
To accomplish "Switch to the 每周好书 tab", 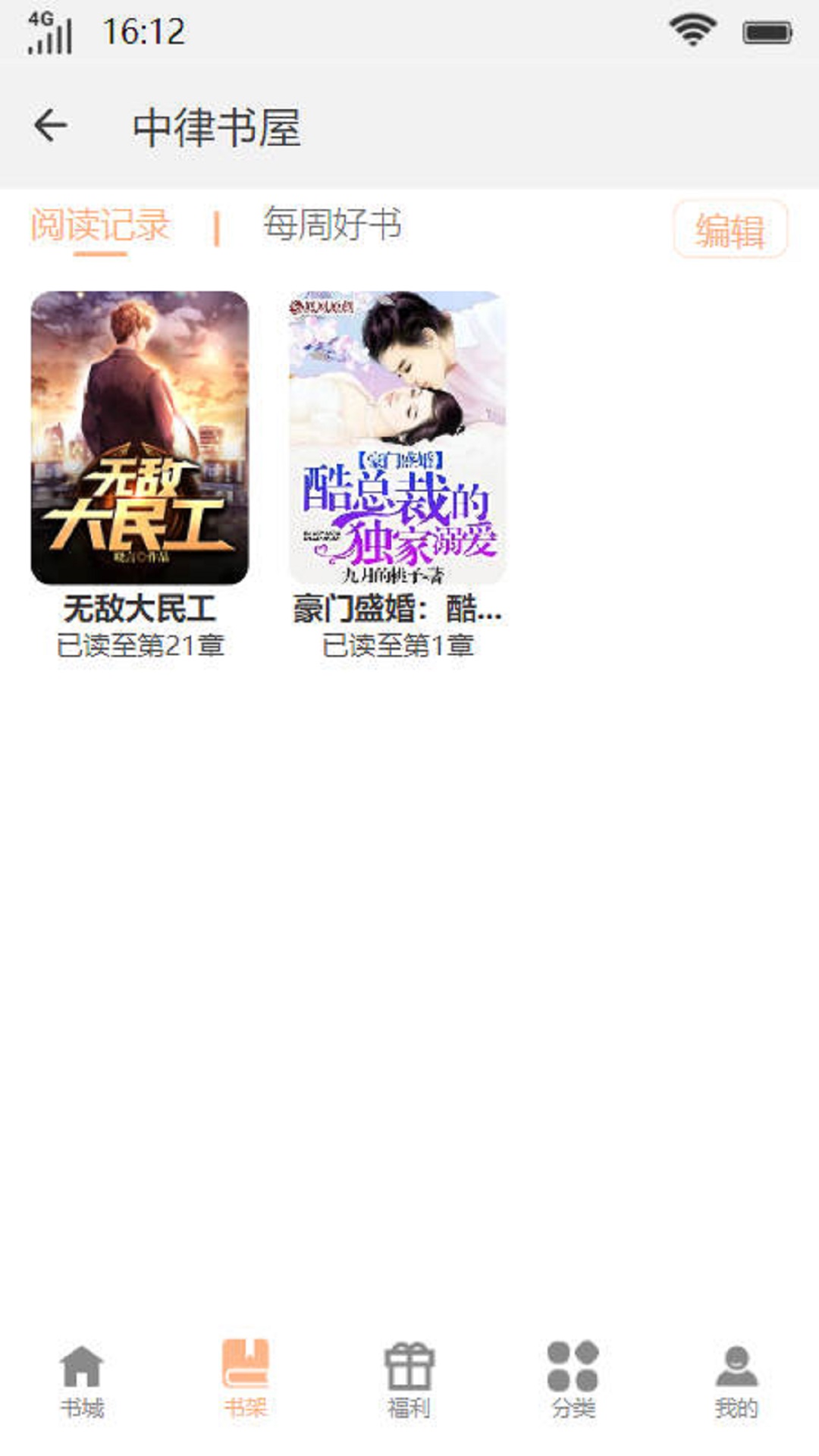I will coord(332,225).
